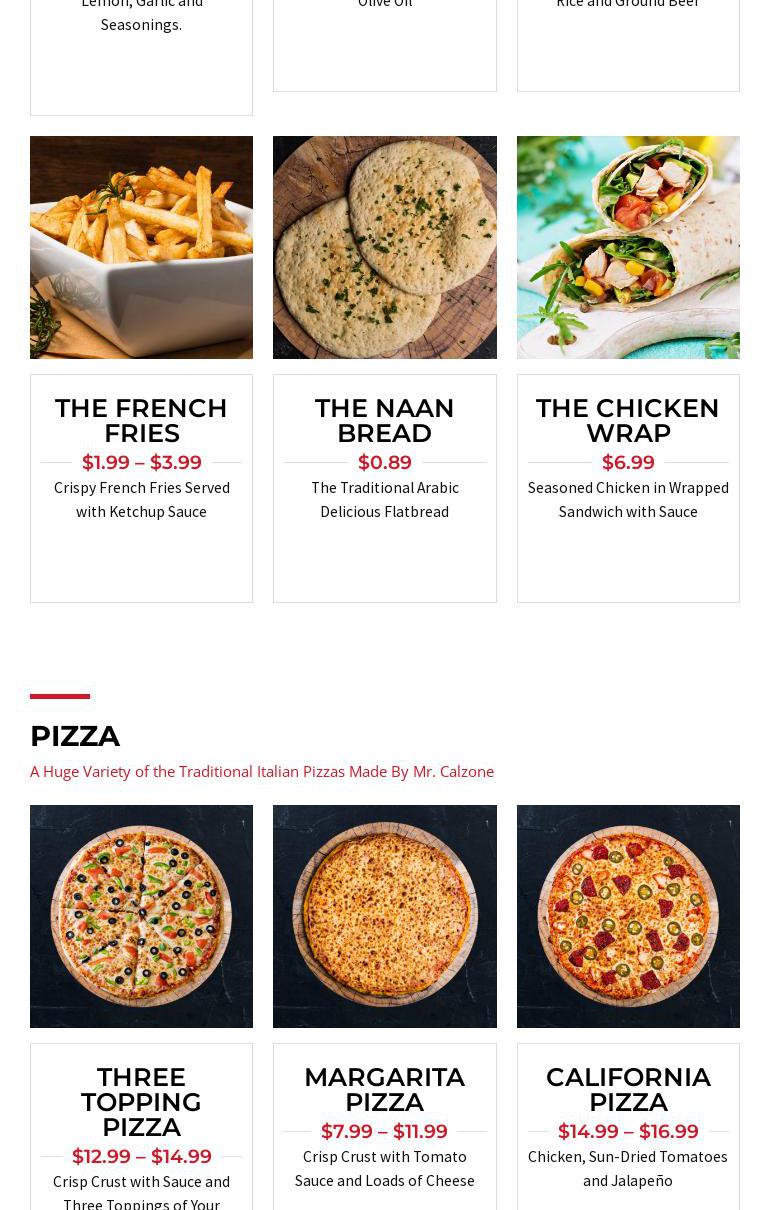
Task: Choose the California Pizza image
Action: point(628,916)
